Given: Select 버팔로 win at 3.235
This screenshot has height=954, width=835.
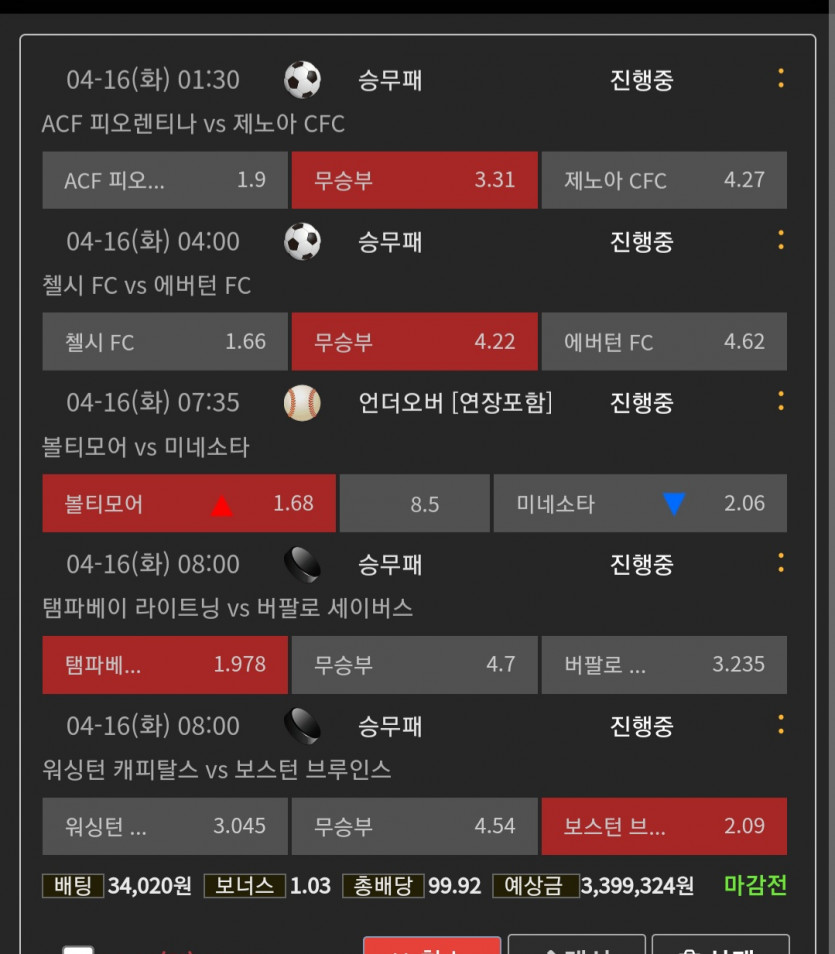Looking at the screenshot, I should [x=664, y=665].
